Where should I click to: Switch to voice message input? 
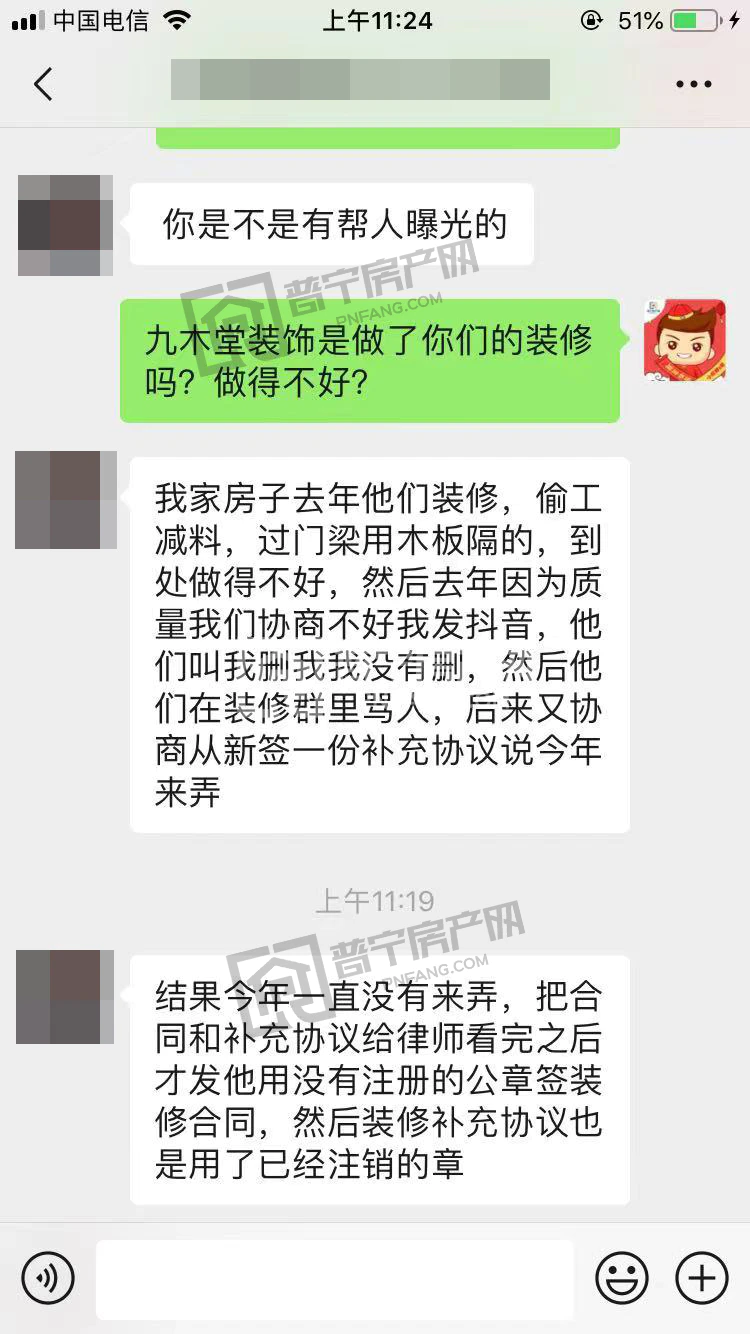click(x=48, y=1278)
